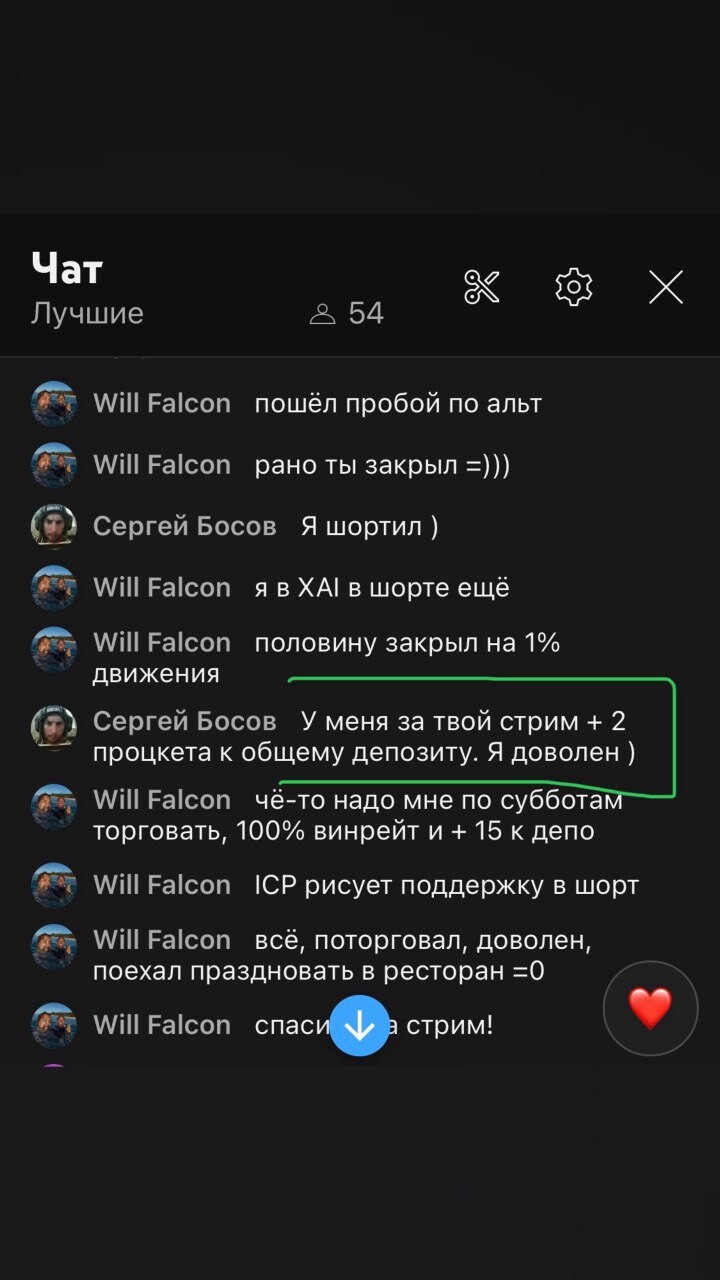Jump to the latest chat messages
Viewport: 720px width, 1280px height.
point(359,1025)
